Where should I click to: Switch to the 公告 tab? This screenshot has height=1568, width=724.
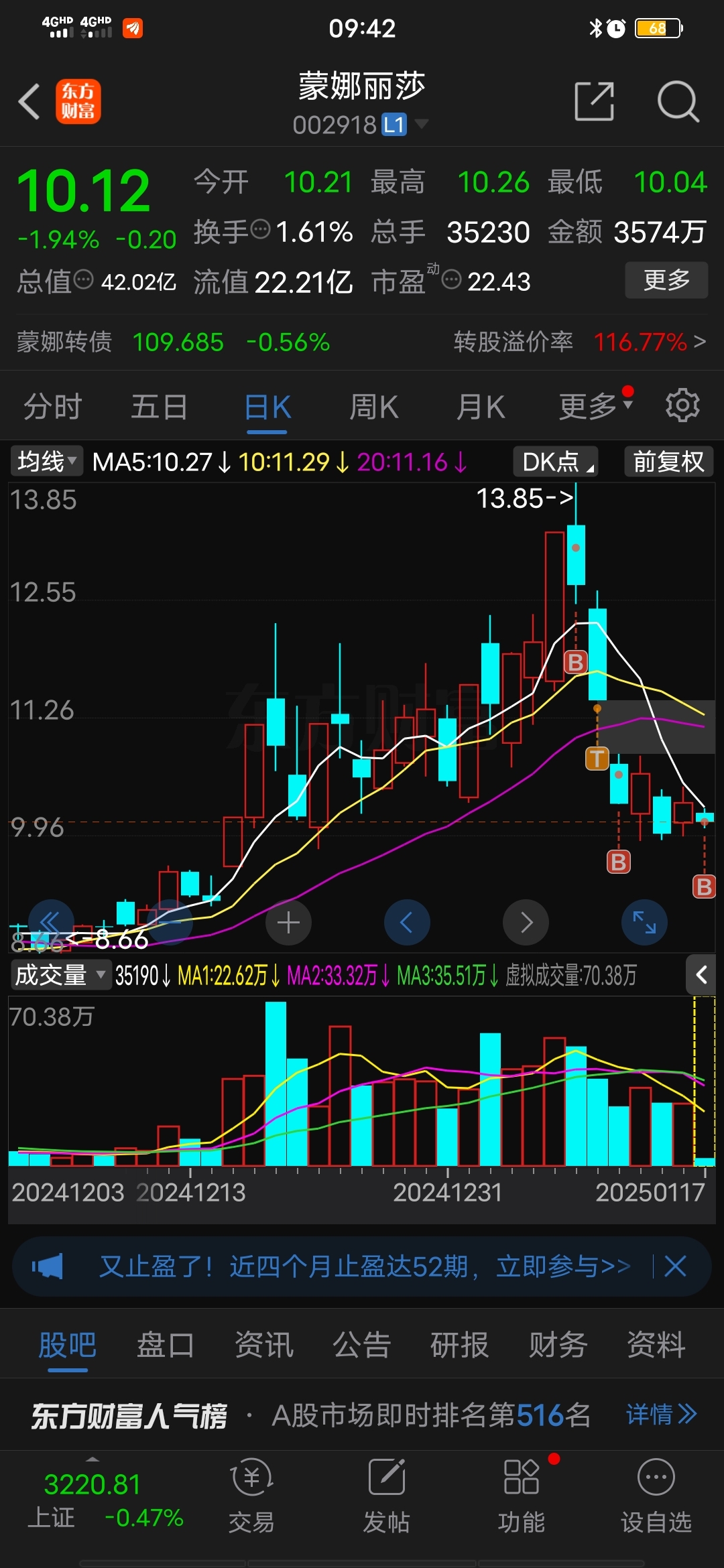coord(362,1345)
